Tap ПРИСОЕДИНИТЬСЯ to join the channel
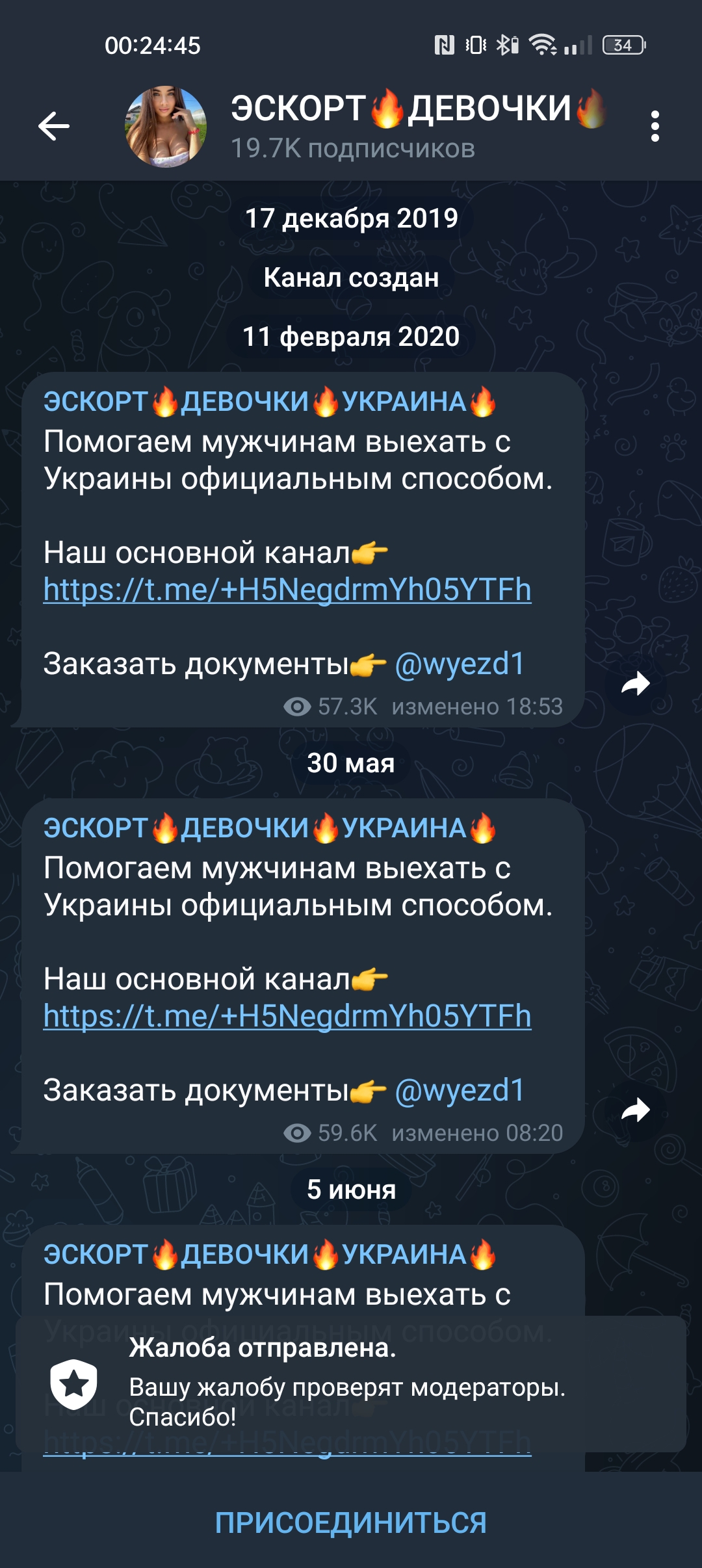This screenshot has width=702, height=1568. [x=351, y=1522]
